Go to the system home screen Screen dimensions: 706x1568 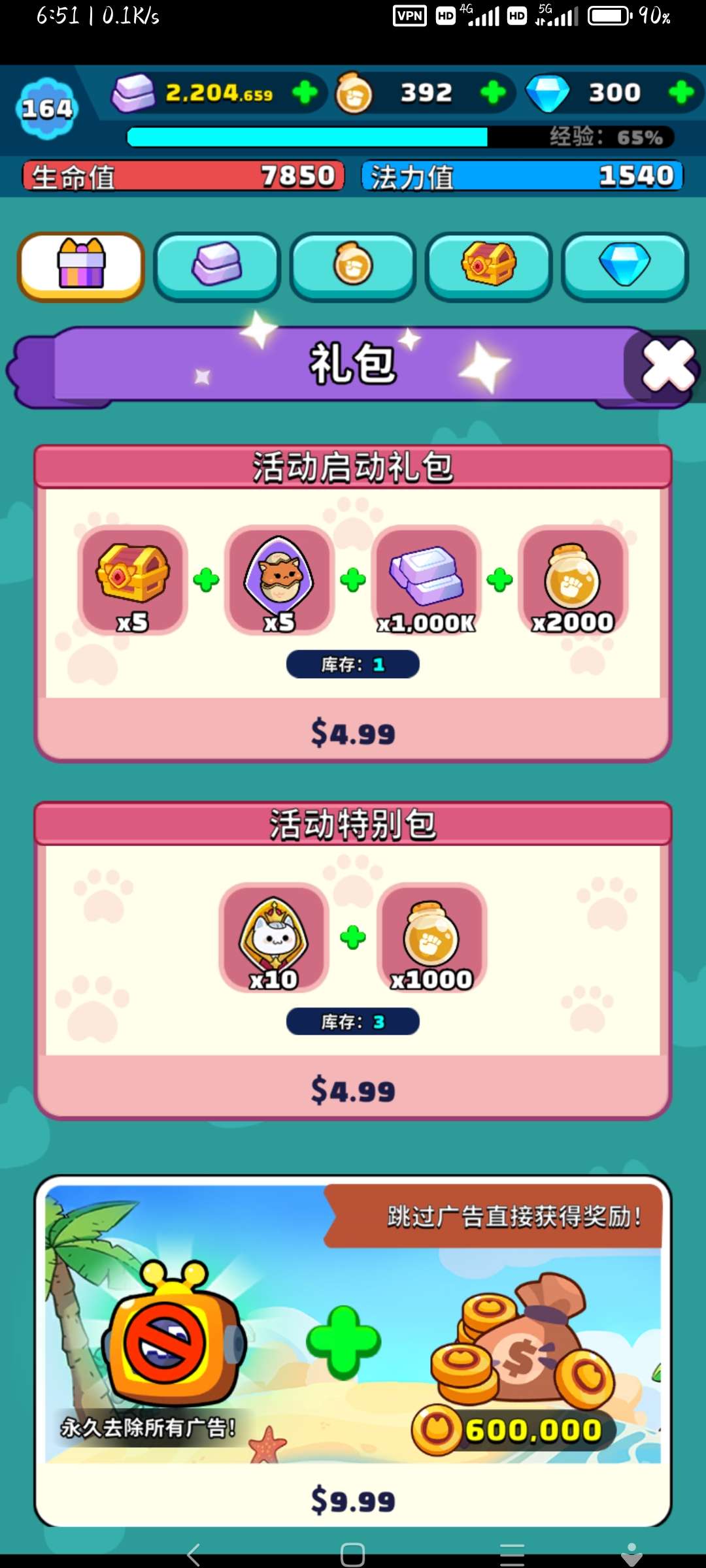[353, 1554]
